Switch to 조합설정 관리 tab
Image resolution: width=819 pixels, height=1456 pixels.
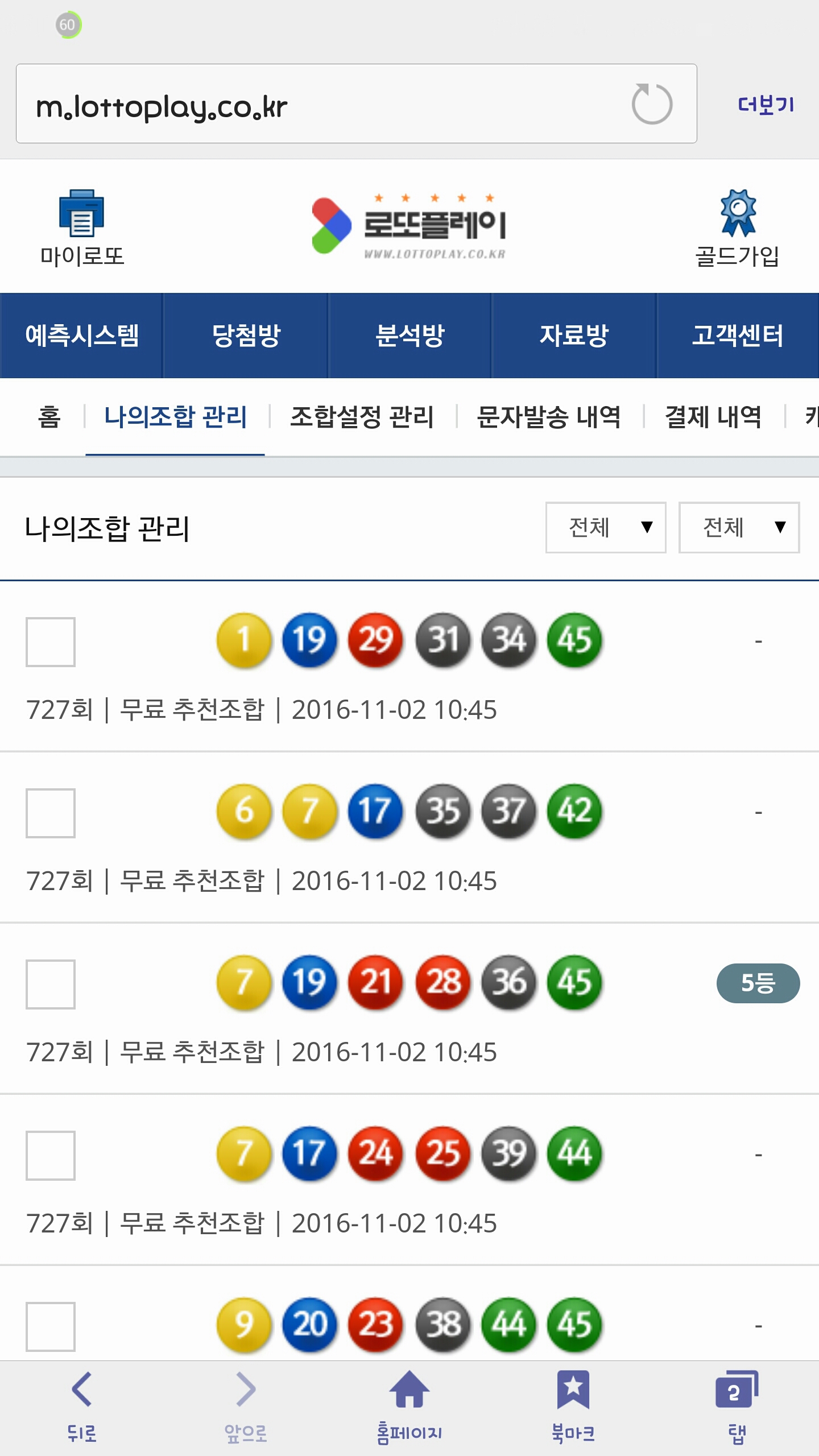[x=362, y=417]
